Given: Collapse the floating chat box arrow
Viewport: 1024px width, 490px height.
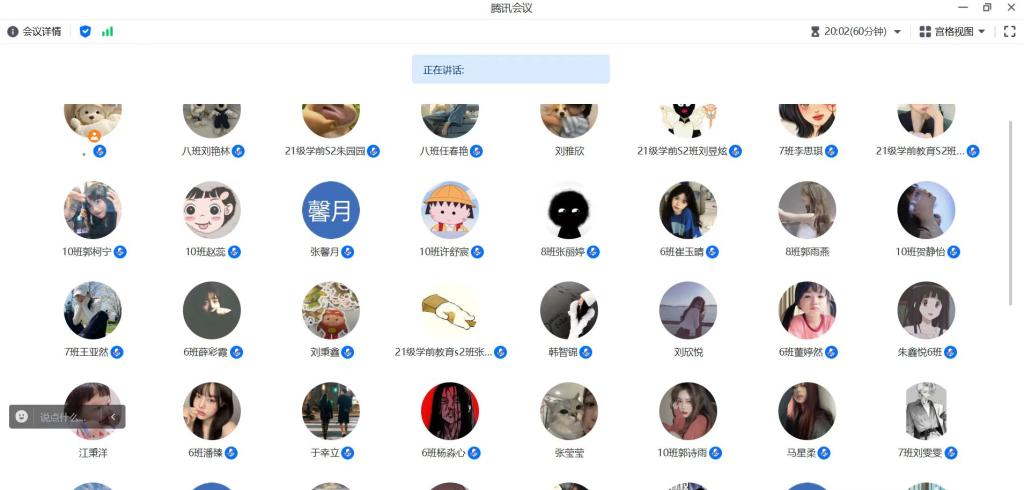Looking at the screenshot, I should coord(113,417).
